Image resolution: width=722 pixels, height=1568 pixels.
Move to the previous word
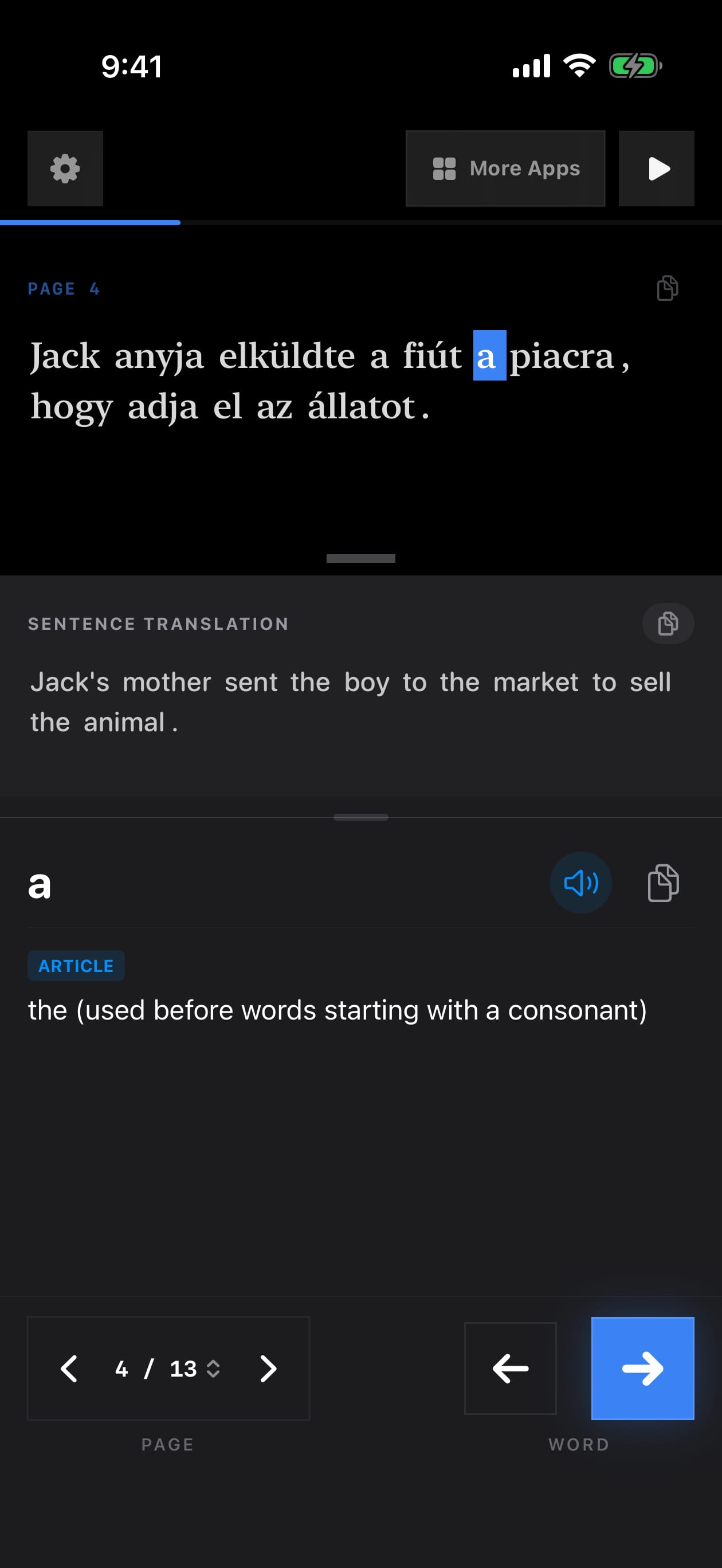pos(510,1368)
